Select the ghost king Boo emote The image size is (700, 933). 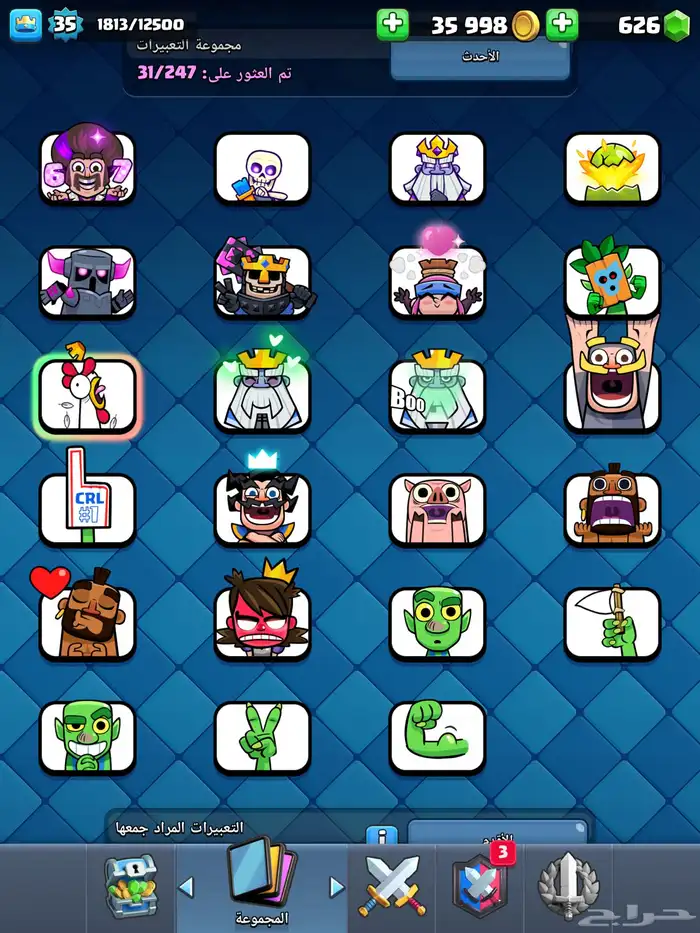(x=437, y=395)
